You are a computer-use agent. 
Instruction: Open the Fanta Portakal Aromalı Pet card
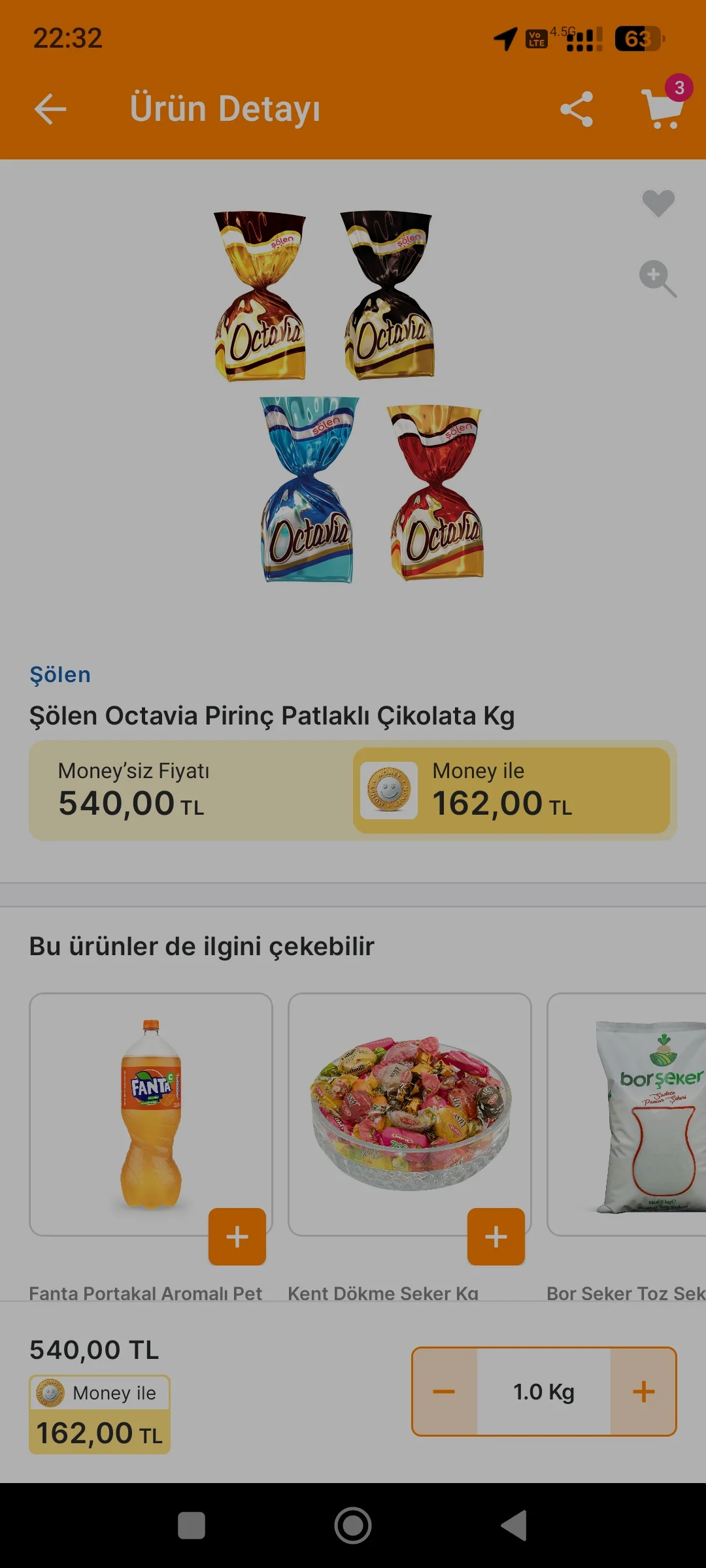point(150,1114)
